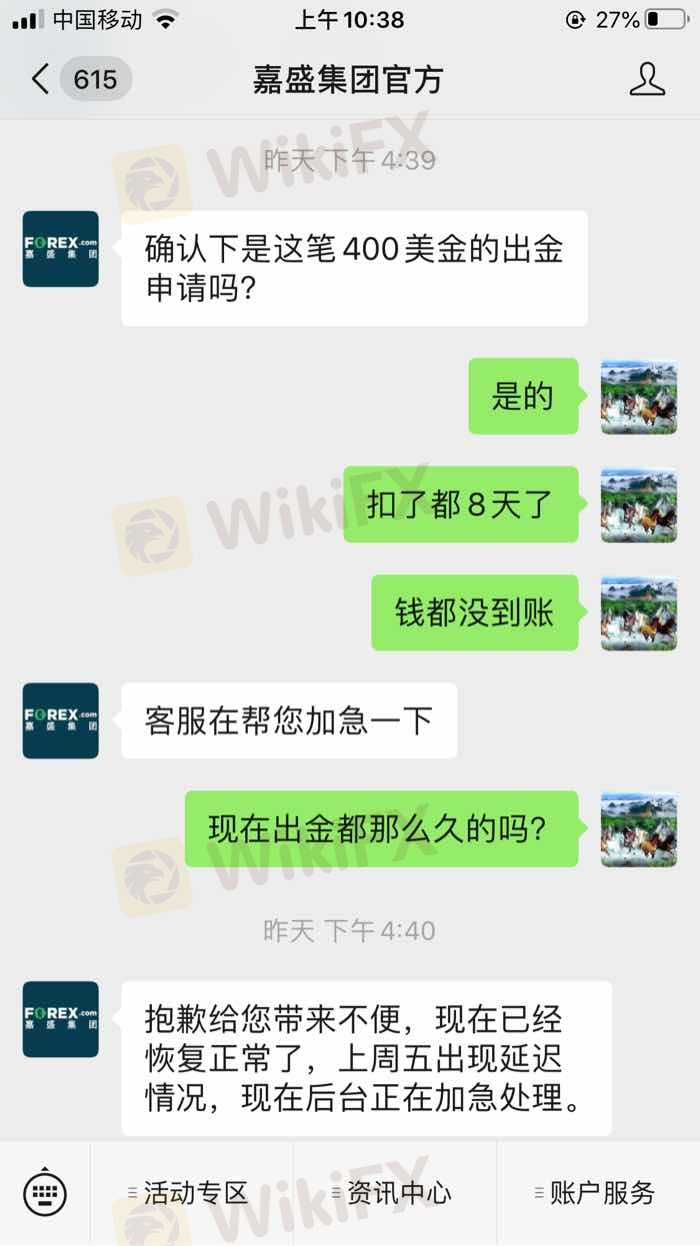
Task: Switch to keyboard input mode
Action: pos(45,1193)
